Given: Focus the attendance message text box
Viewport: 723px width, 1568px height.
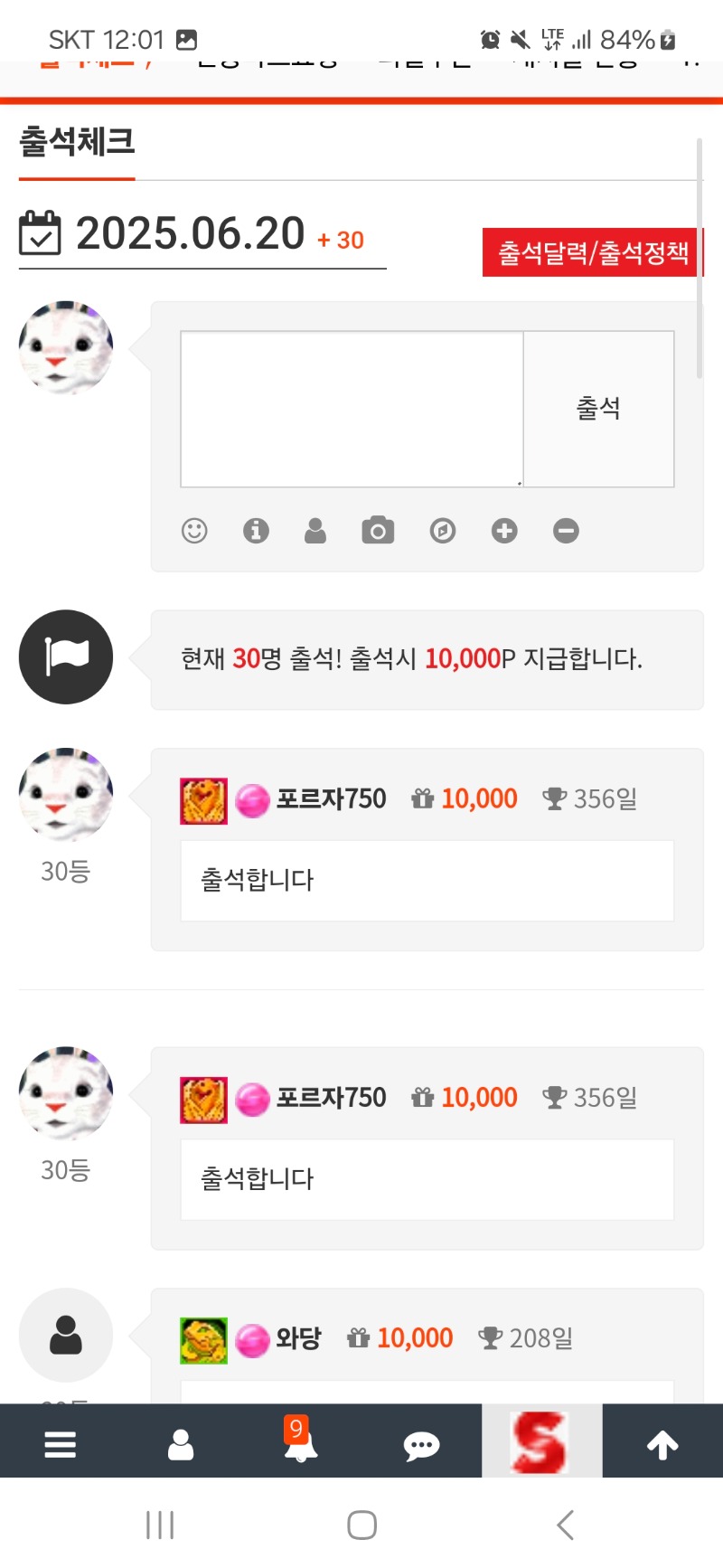Looking at the screenshot, I should pos(352,409).
